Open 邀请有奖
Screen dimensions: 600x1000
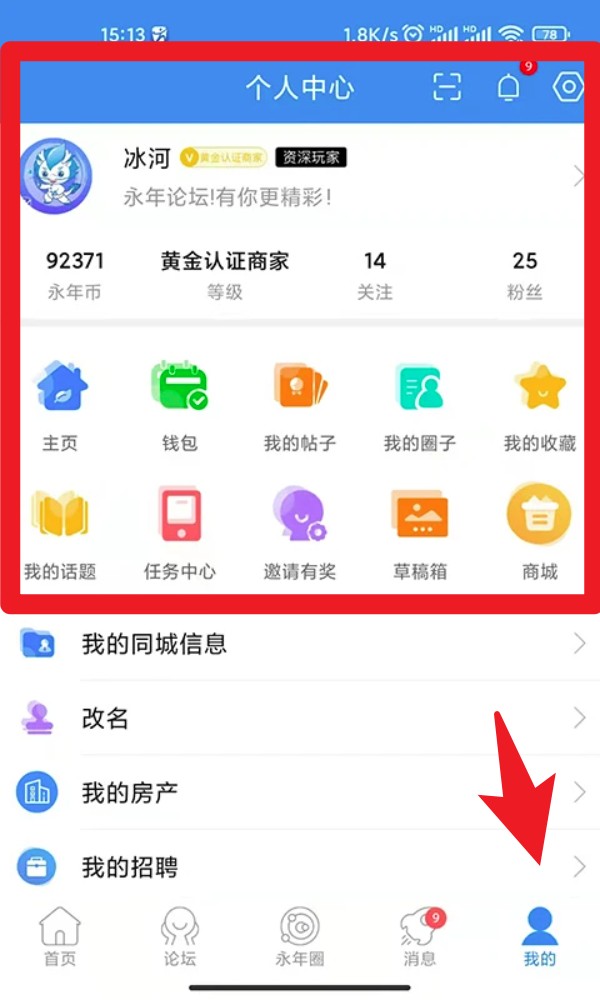[x=300, y=533]
